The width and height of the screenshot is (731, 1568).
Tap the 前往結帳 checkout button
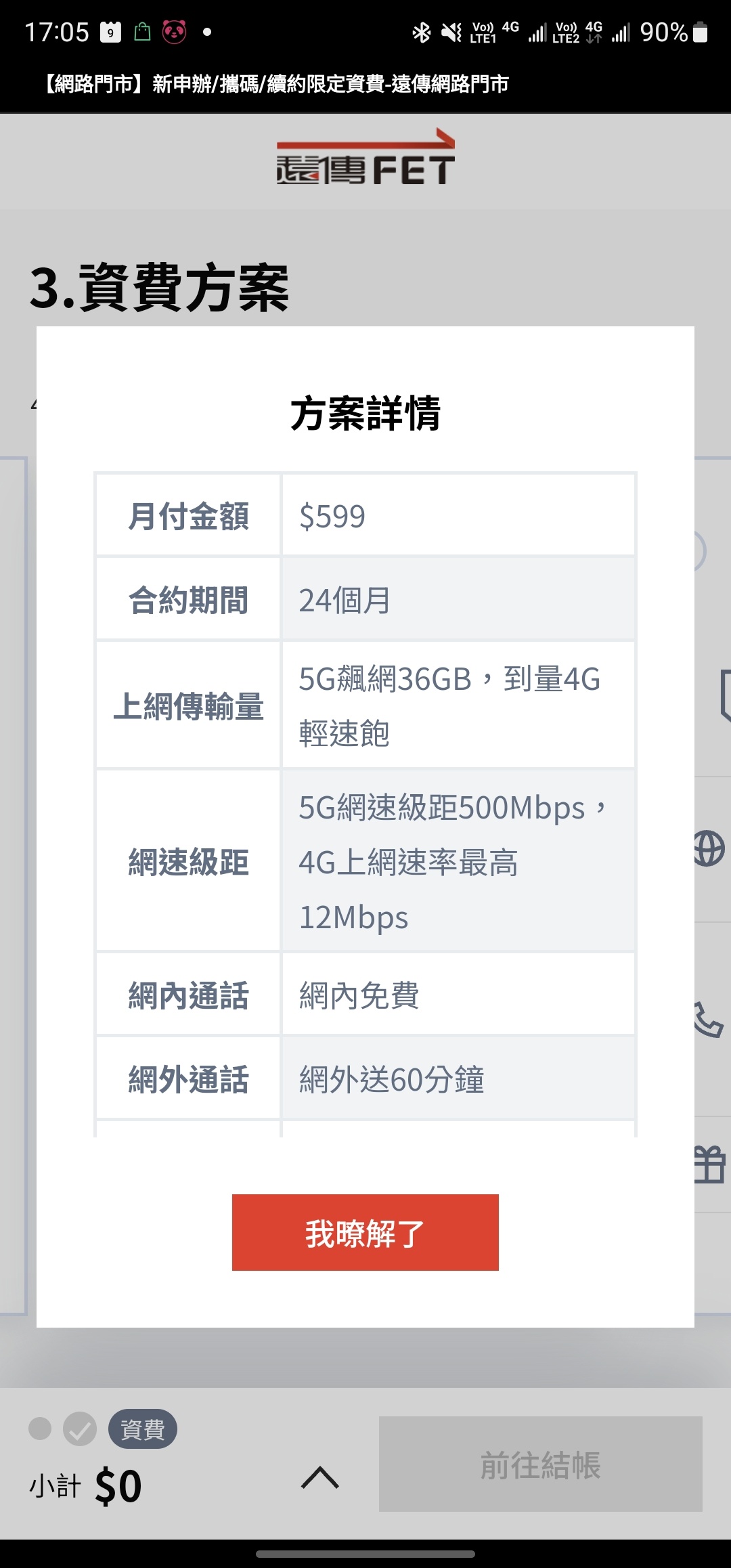[x=540, y=1464]
